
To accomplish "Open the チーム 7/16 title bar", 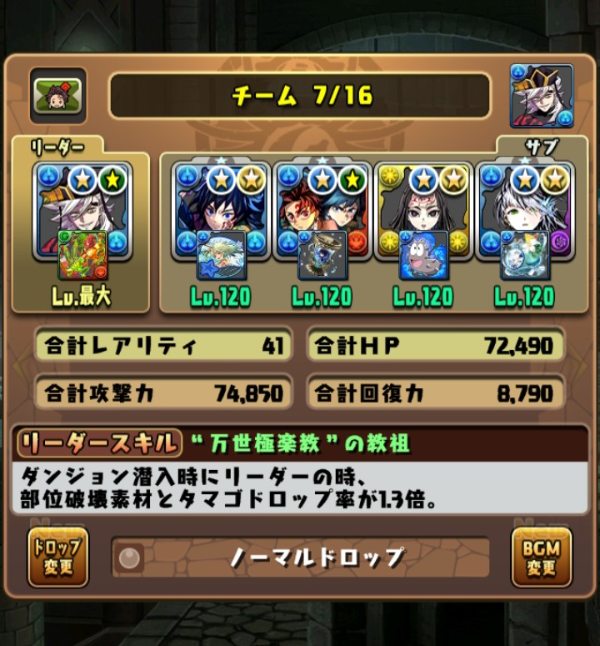I will click(299, 95).
